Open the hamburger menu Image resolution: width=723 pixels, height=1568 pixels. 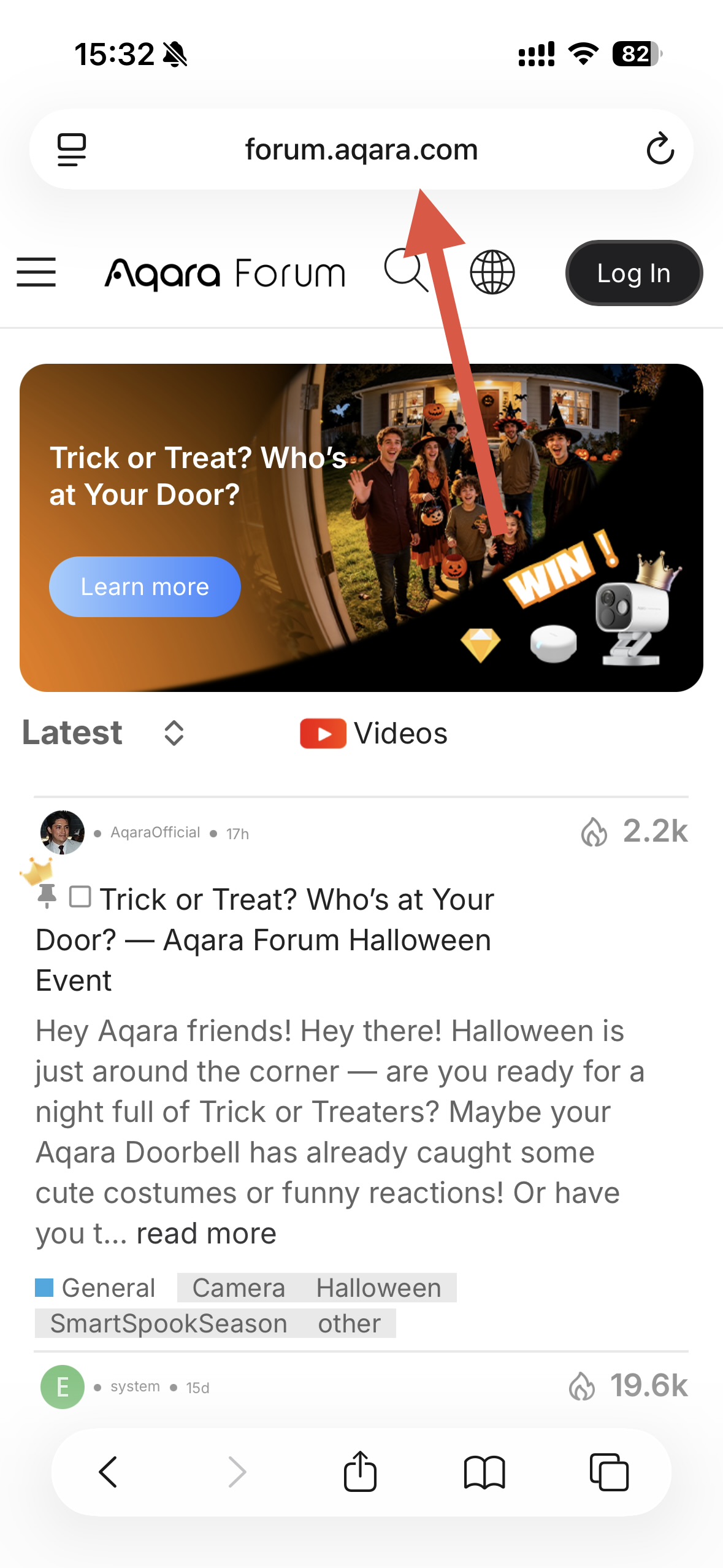(36, 272)
